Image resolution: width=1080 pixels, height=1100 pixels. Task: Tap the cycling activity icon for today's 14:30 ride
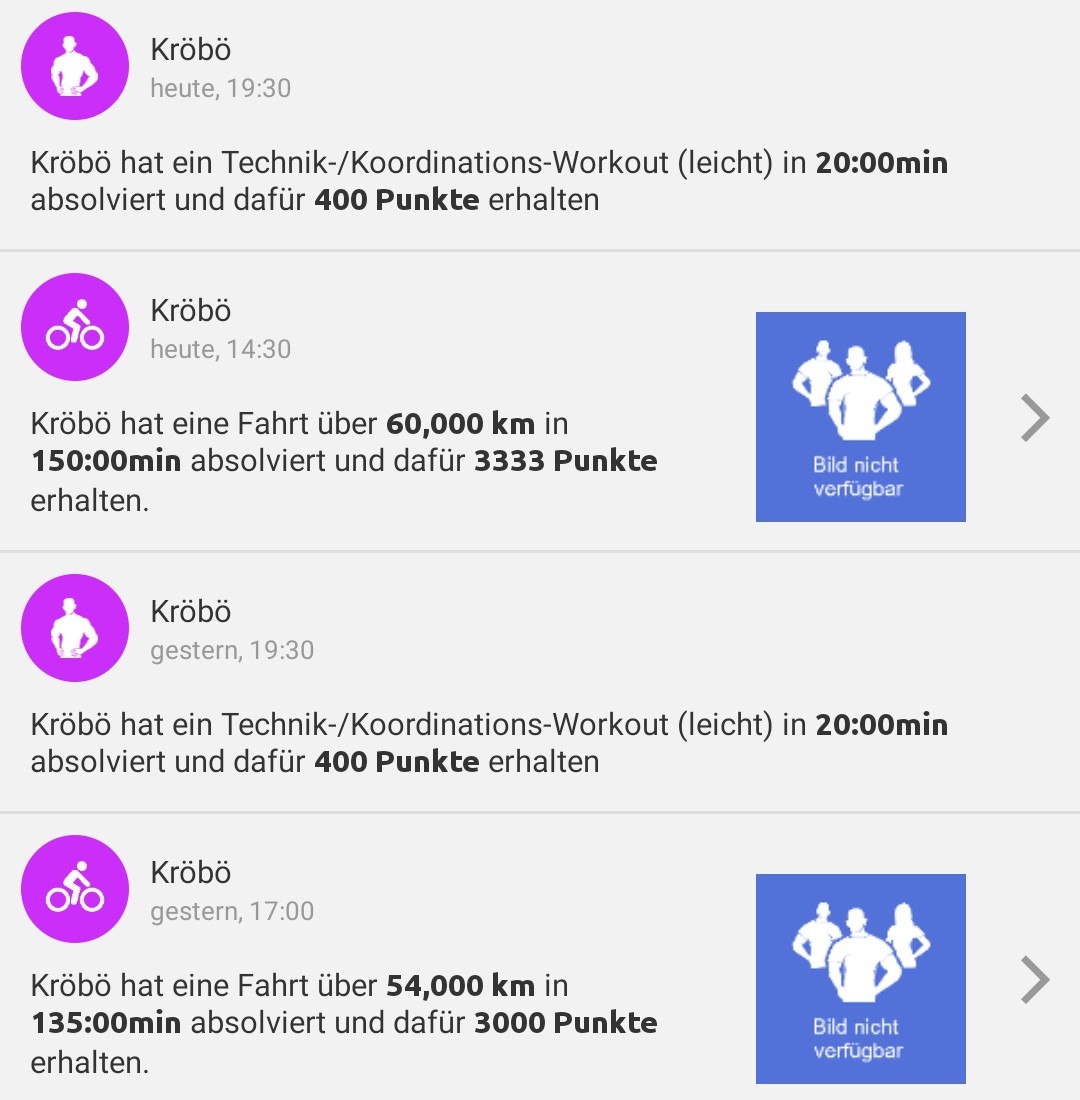pos(74,326)
